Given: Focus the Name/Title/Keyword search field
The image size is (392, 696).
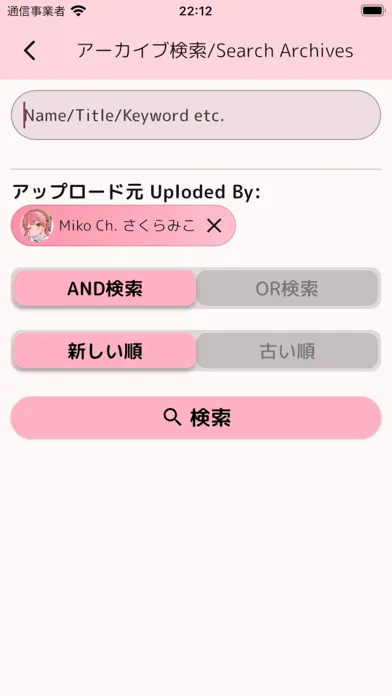Looking at the screenshot, I should (196, 115).
